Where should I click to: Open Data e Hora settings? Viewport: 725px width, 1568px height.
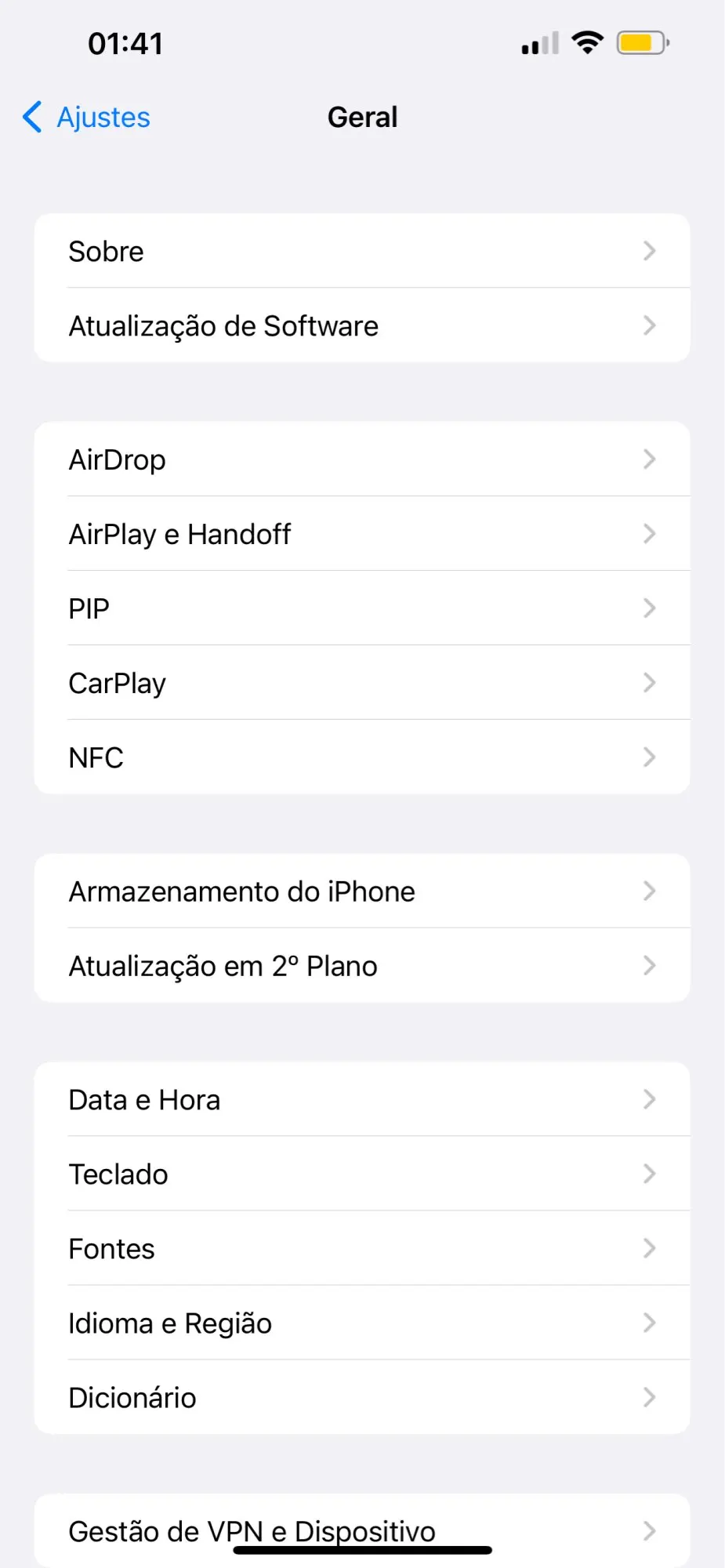click(x=361, y=1100)
